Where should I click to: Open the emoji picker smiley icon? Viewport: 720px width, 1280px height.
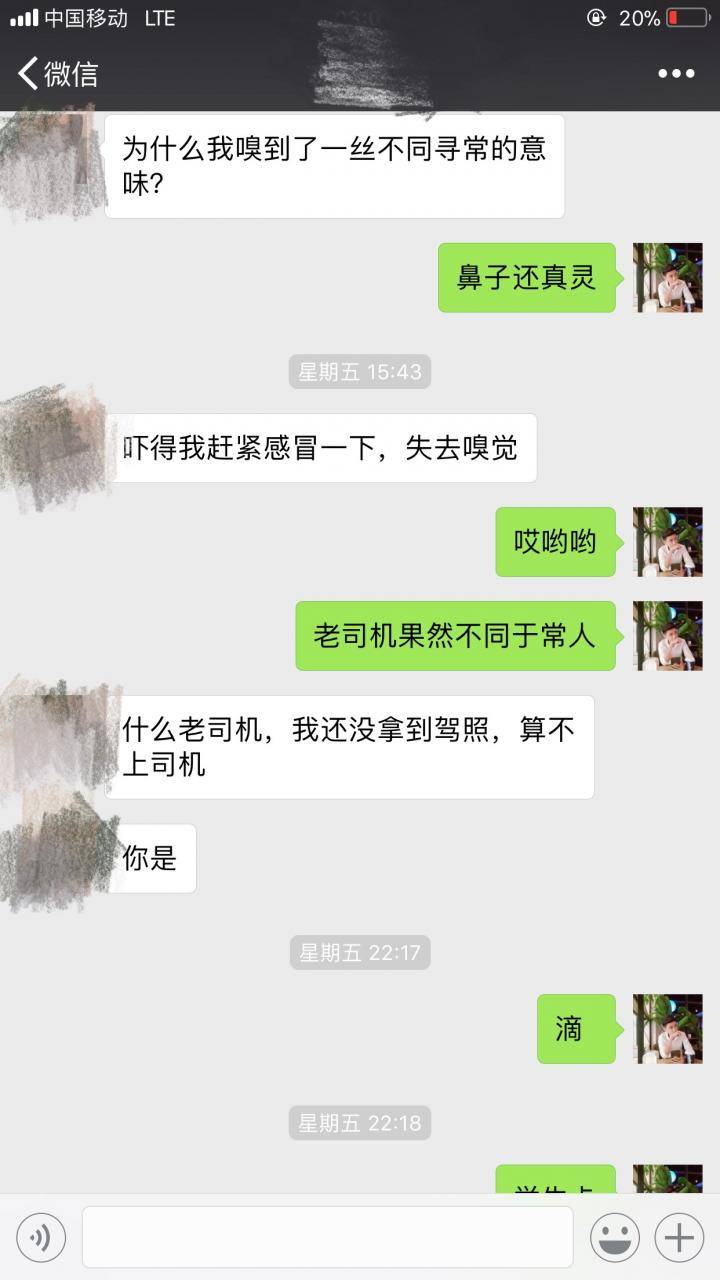click(613, 1237)
